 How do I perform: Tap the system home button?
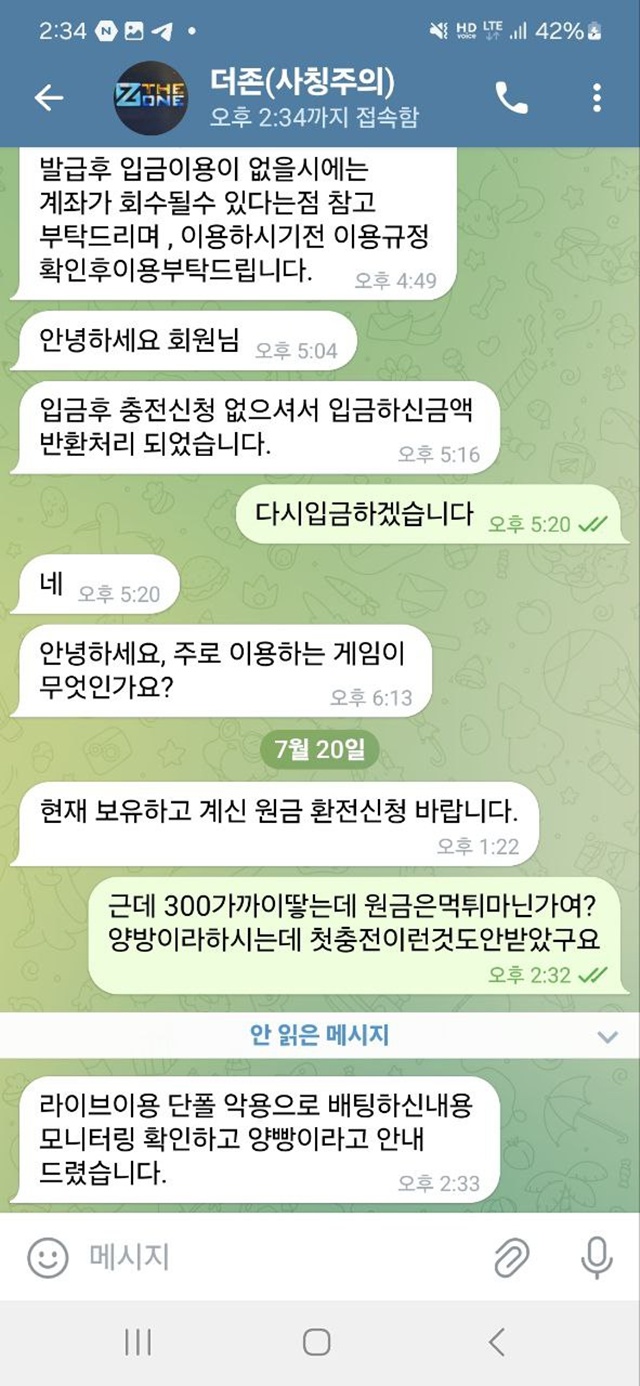point(317,1342)
